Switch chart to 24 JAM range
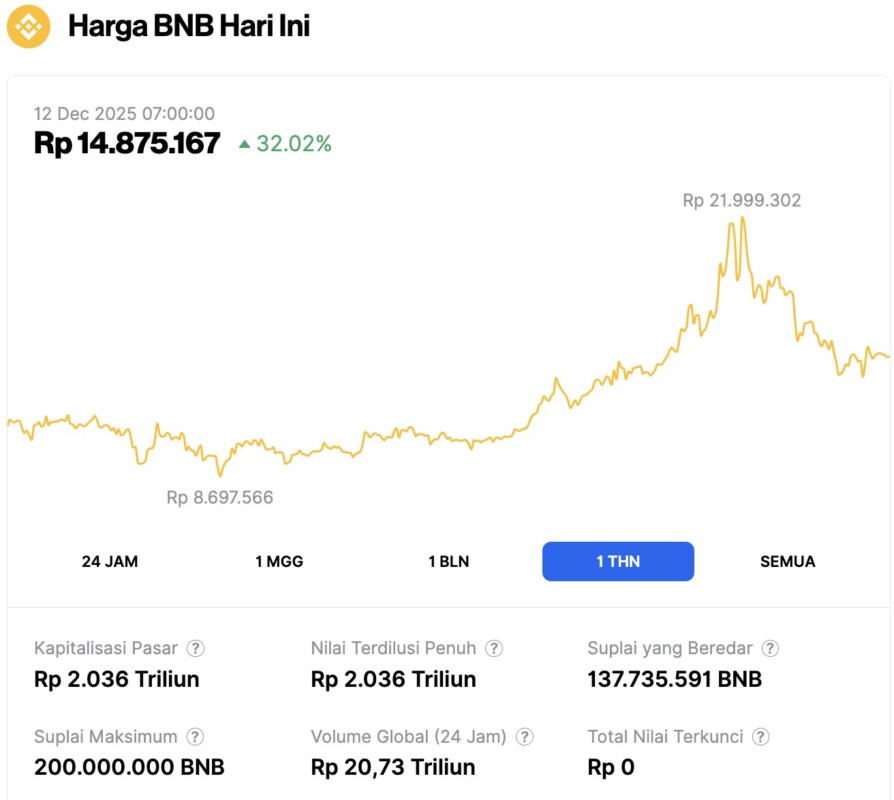 [110, 561]
